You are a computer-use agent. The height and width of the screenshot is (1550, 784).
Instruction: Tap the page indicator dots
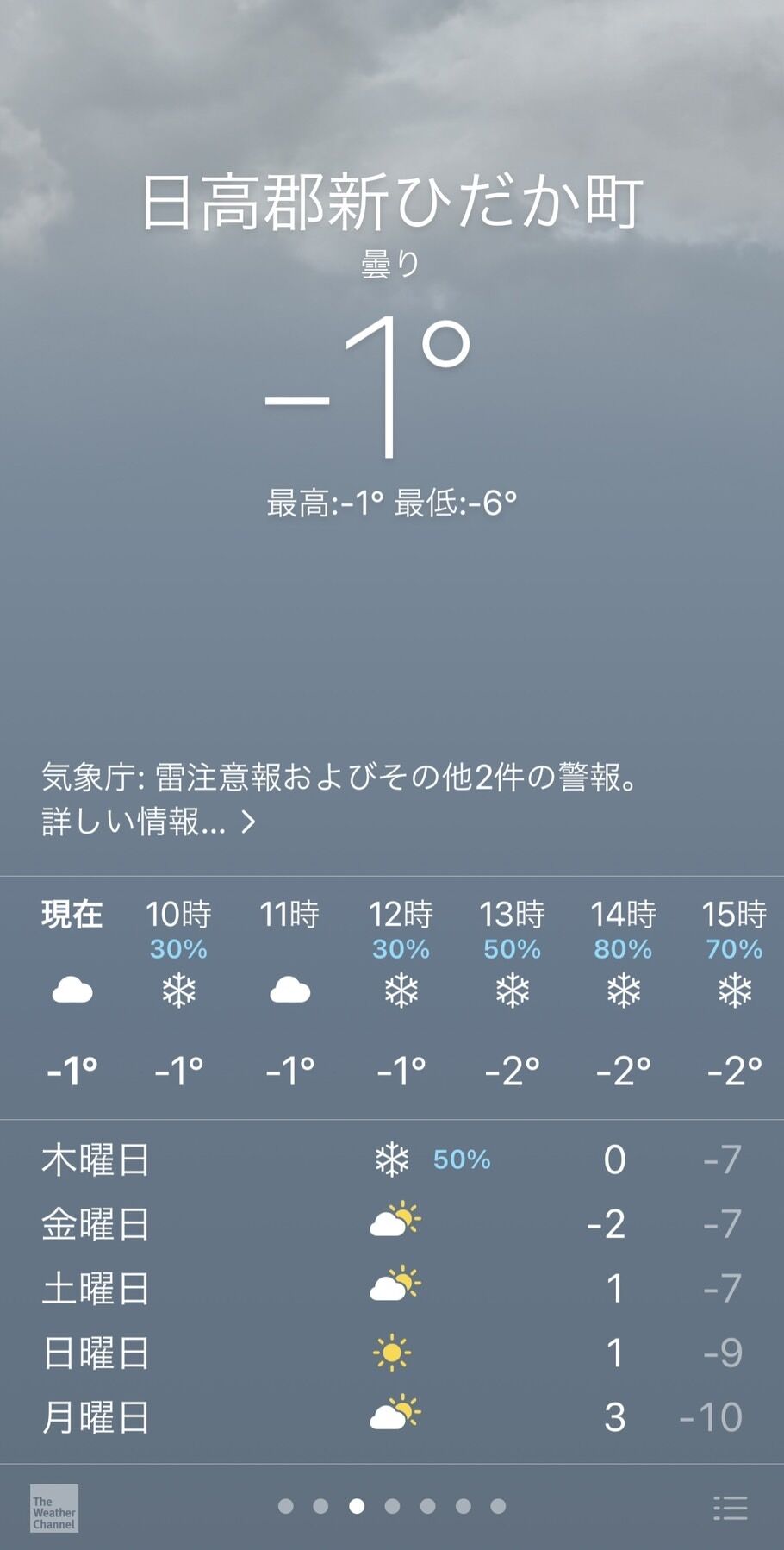click(x=392, y=1506)
